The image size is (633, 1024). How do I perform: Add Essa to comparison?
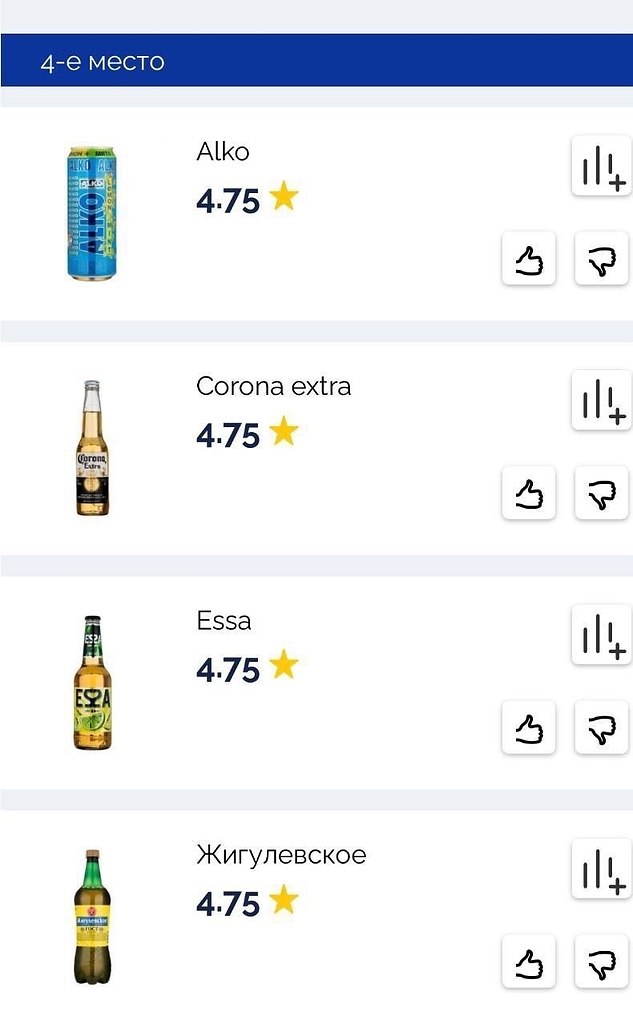(x=602, y=634)
